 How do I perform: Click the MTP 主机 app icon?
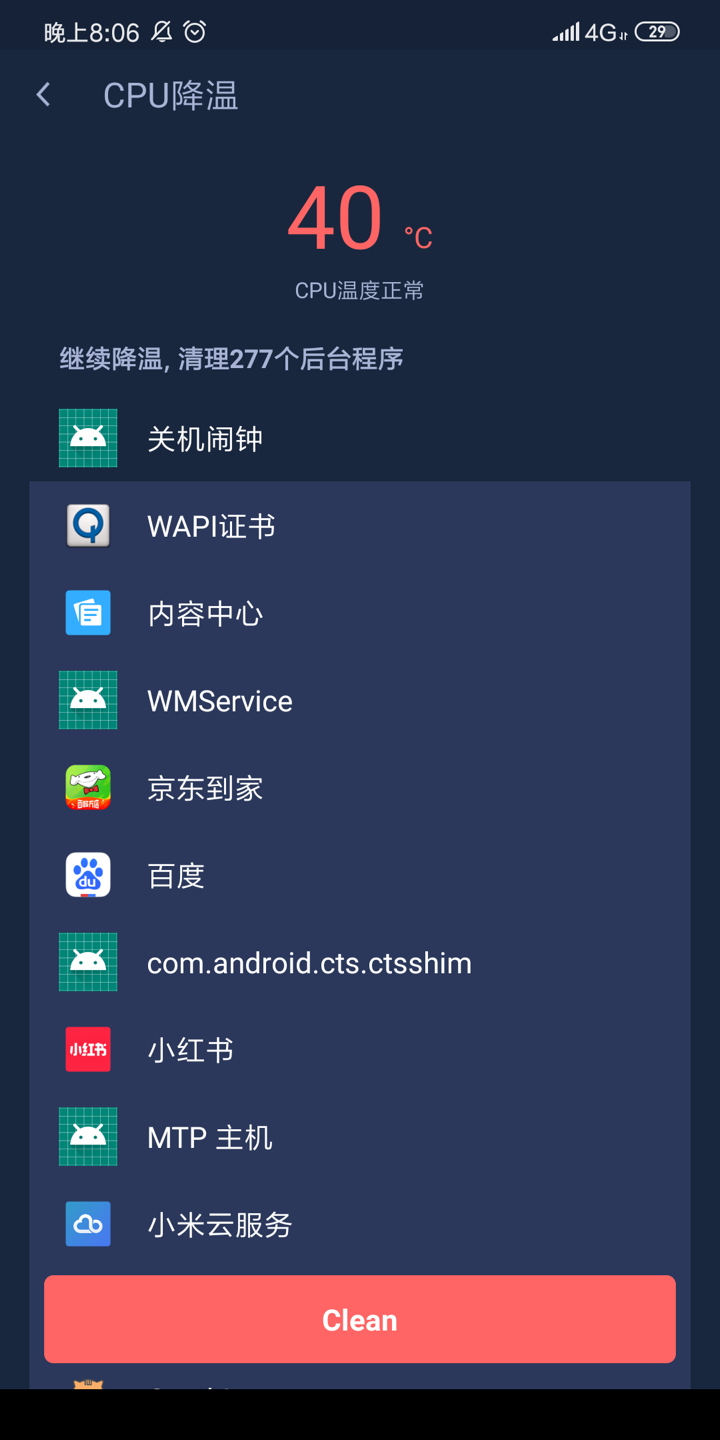click(x=88, y=1136)
